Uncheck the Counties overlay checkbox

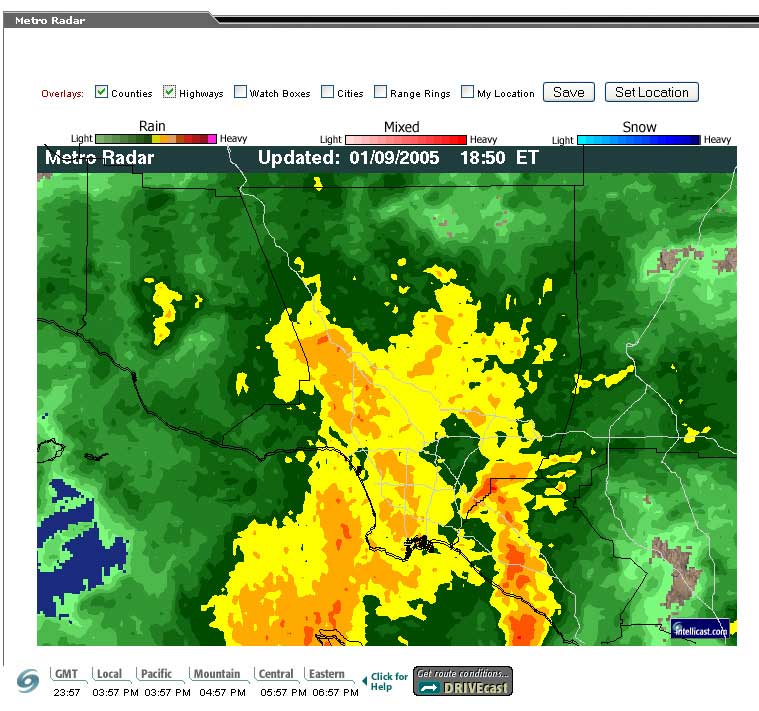(102, 92)
